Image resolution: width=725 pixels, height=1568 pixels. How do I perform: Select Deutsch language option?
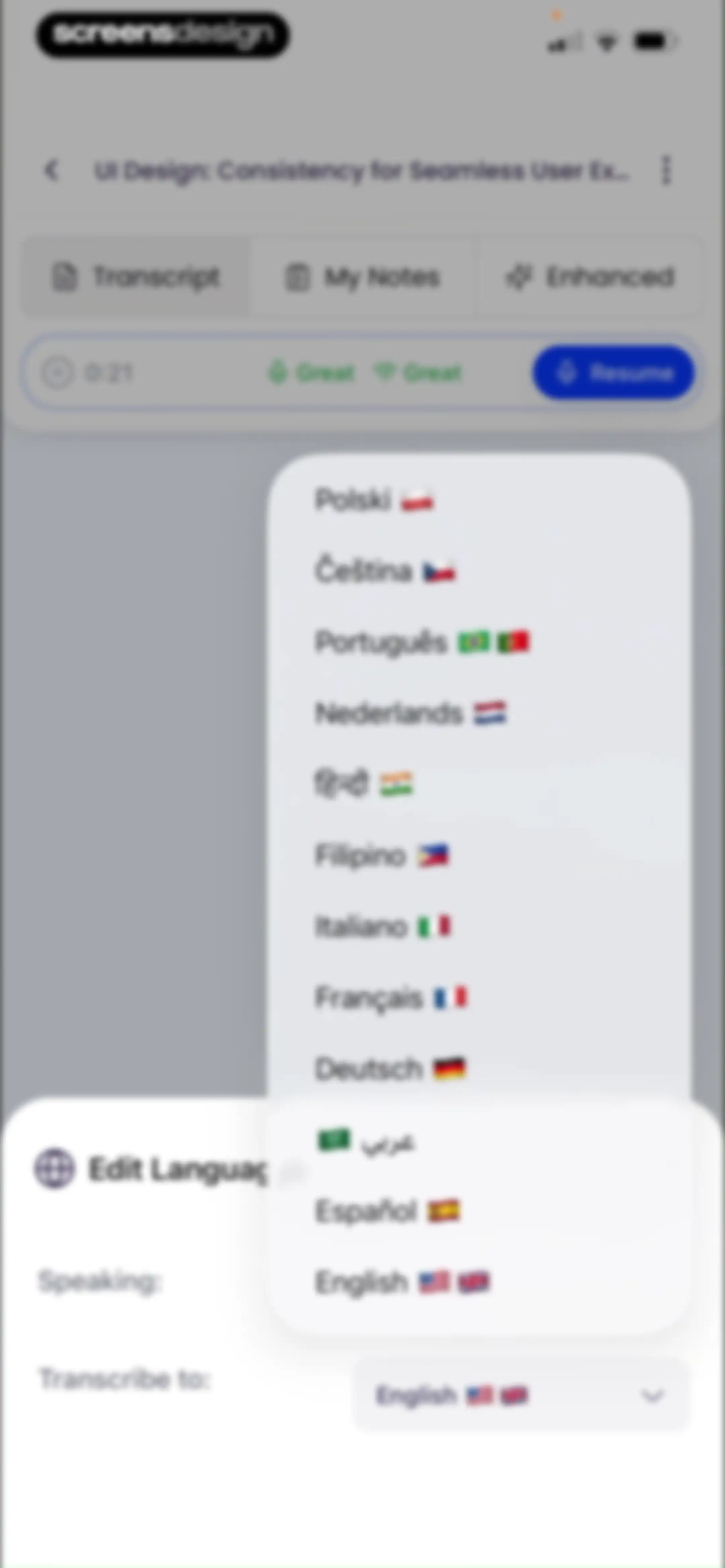(x=478, y=1069)
